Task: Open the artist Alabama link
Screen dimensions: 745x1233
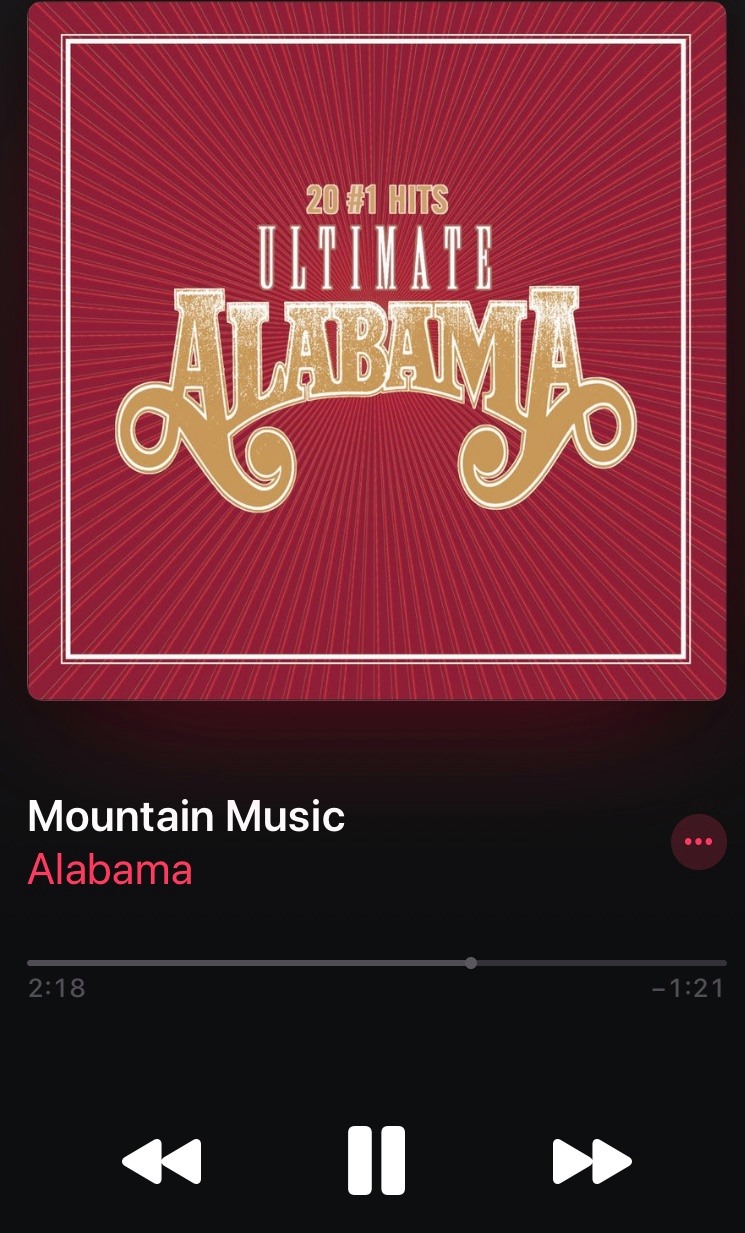Action: tap(110, 869)
